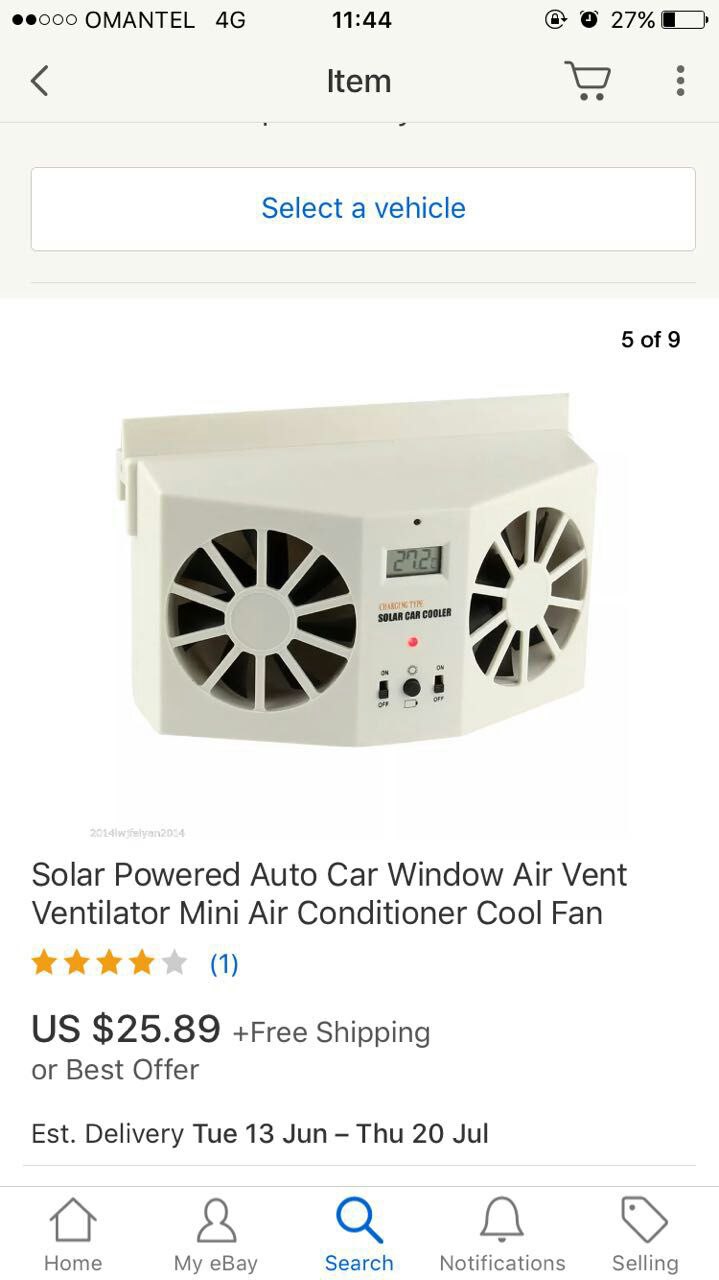
Task: Switch to the Selling tab
Action: tap(645, 1236)
